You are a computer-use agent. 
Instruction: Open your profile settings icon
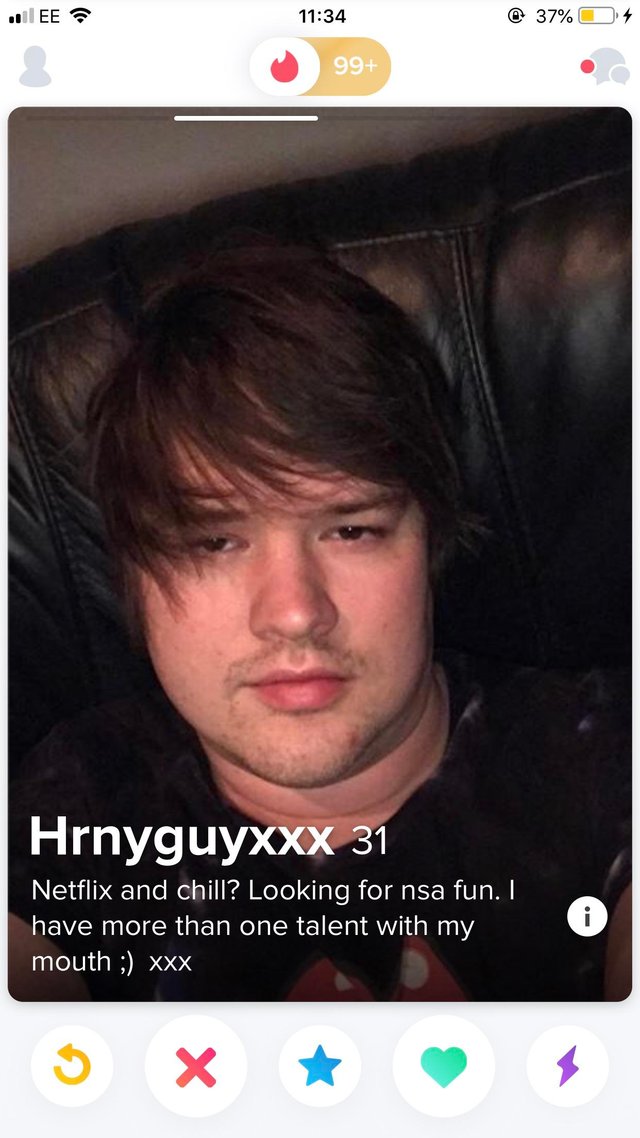click(x=35, y=67)
